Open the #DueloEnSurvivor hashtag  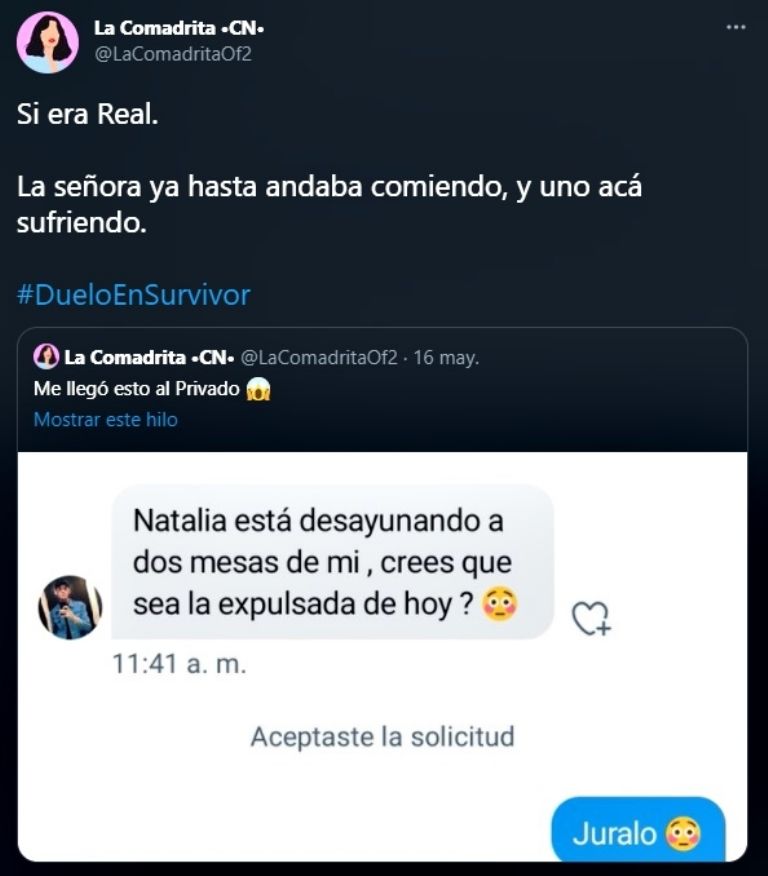(x=133, y=295)
